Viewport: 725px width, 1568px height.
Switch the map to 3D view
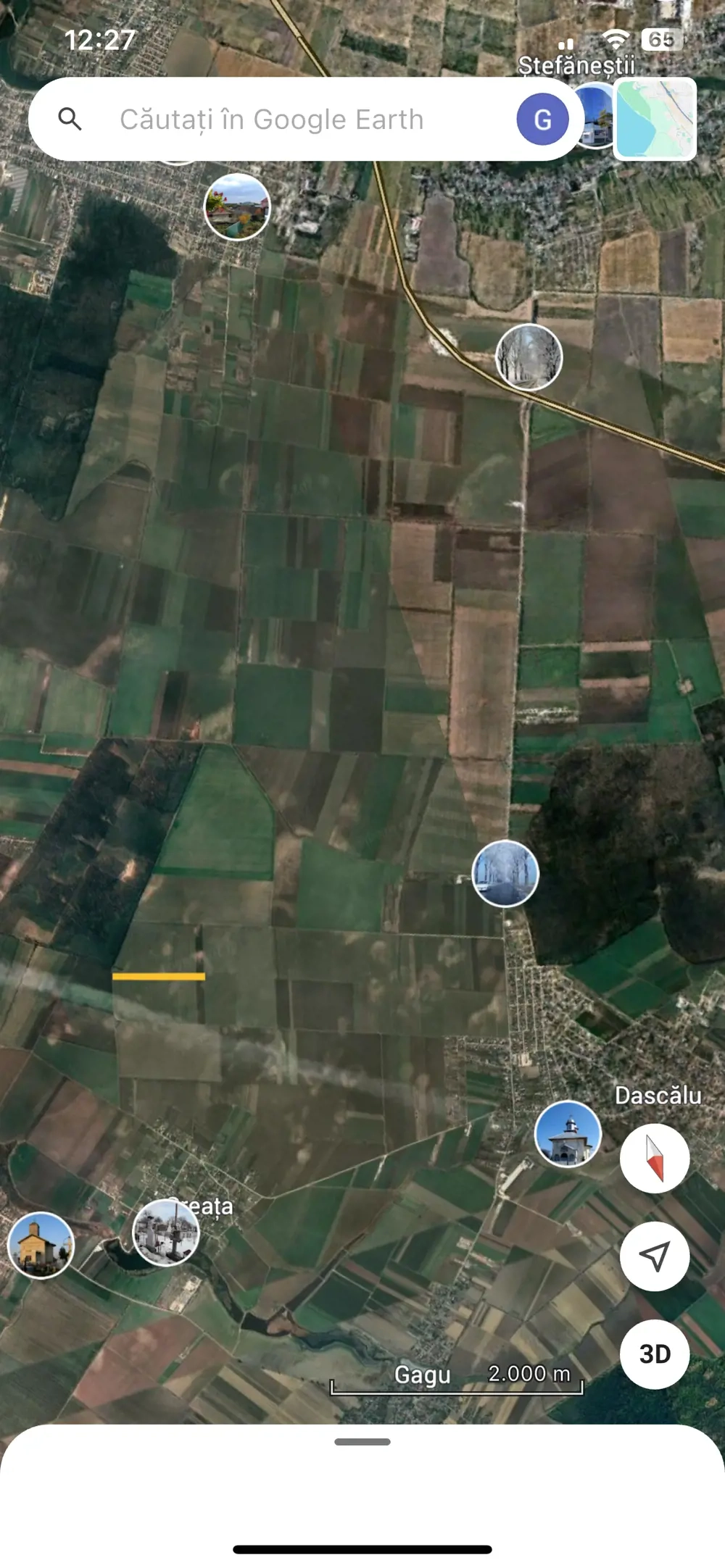[655, 1354]
